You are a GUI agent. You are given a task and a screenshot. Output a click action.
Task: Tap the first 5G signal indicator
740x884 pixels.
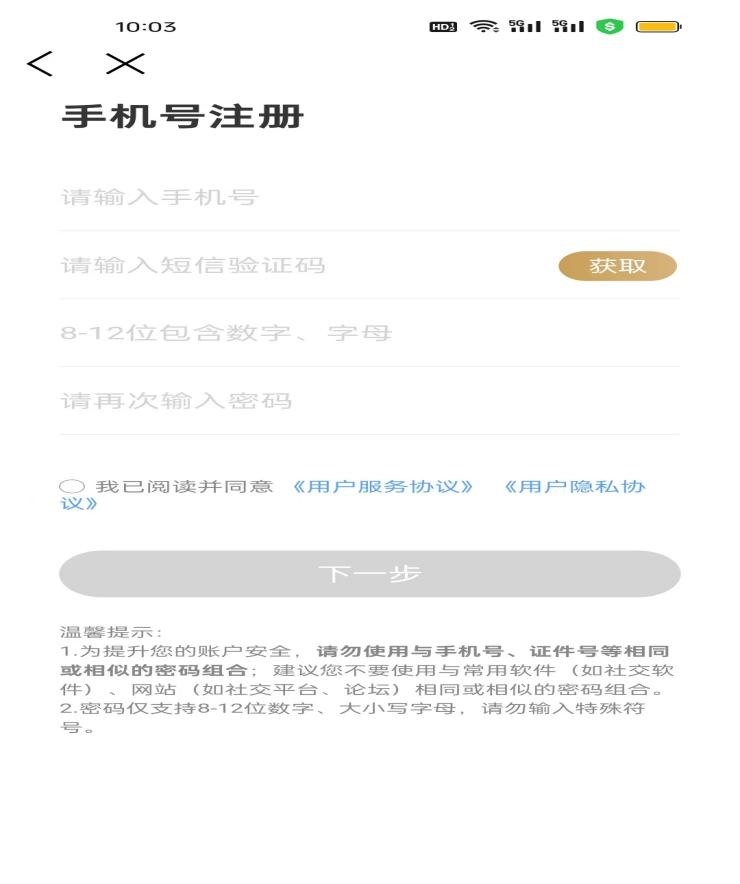[x=525, y=27]
